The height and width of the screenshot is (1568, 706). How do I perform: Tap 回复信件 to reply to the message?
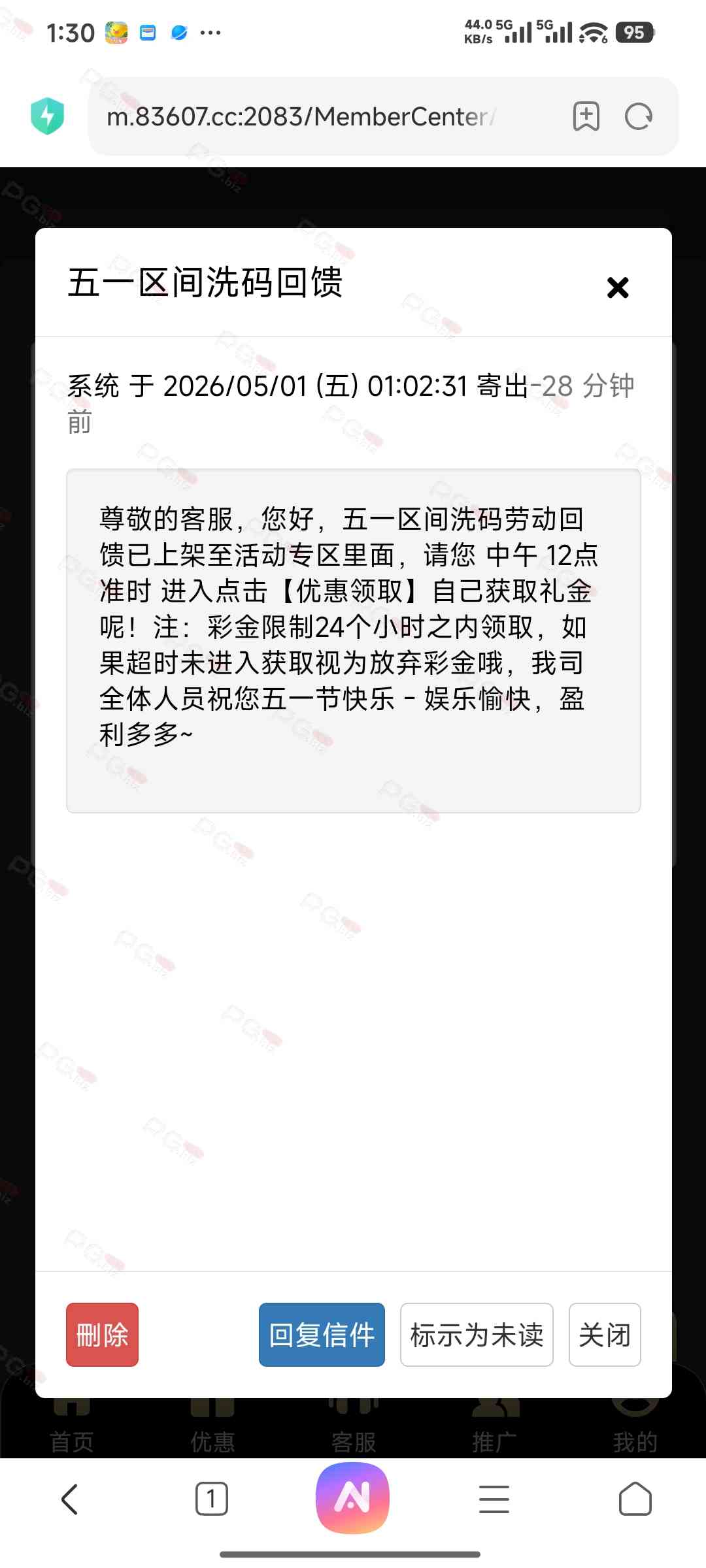[x=322, y=1335]
